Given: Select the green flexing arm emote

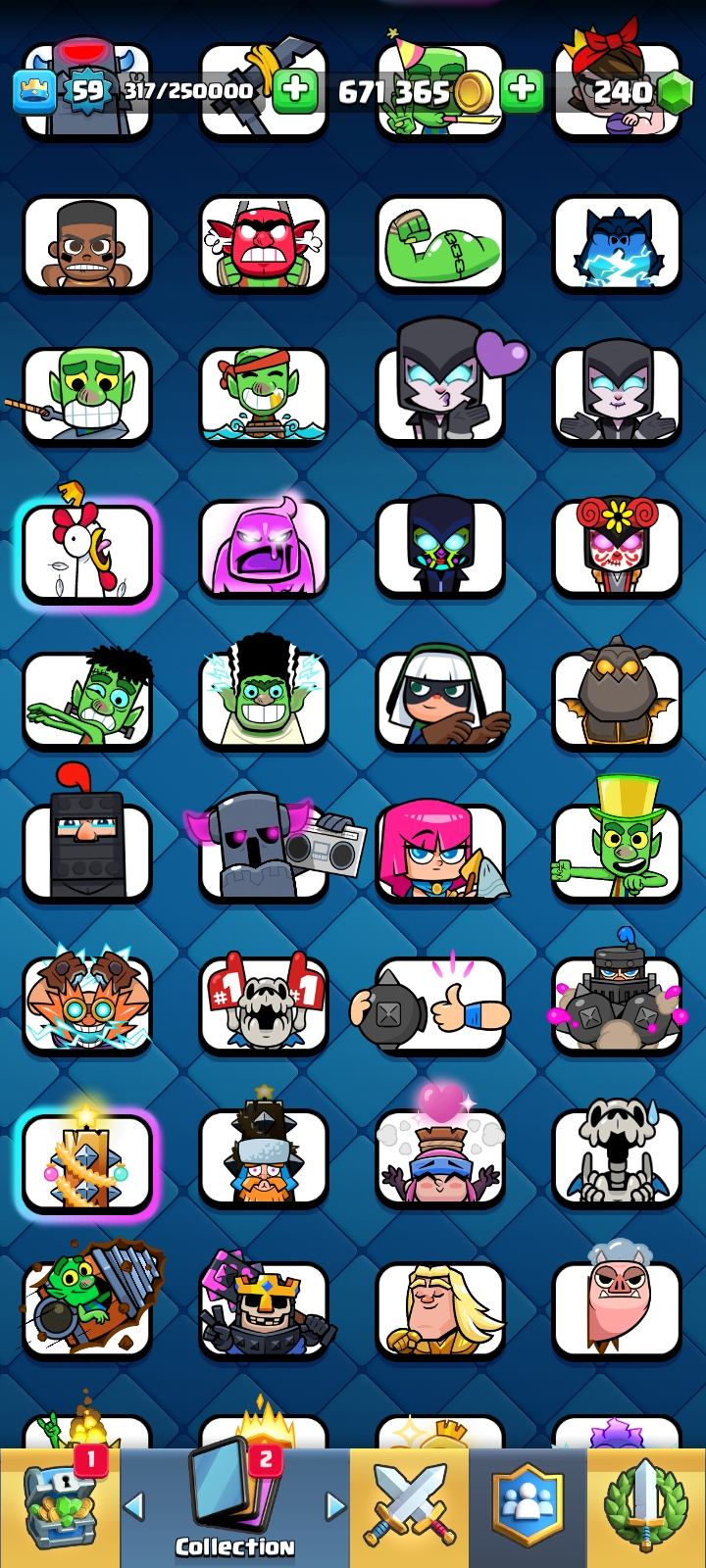Looking at the screenshot, I should (x=440, y=245).
